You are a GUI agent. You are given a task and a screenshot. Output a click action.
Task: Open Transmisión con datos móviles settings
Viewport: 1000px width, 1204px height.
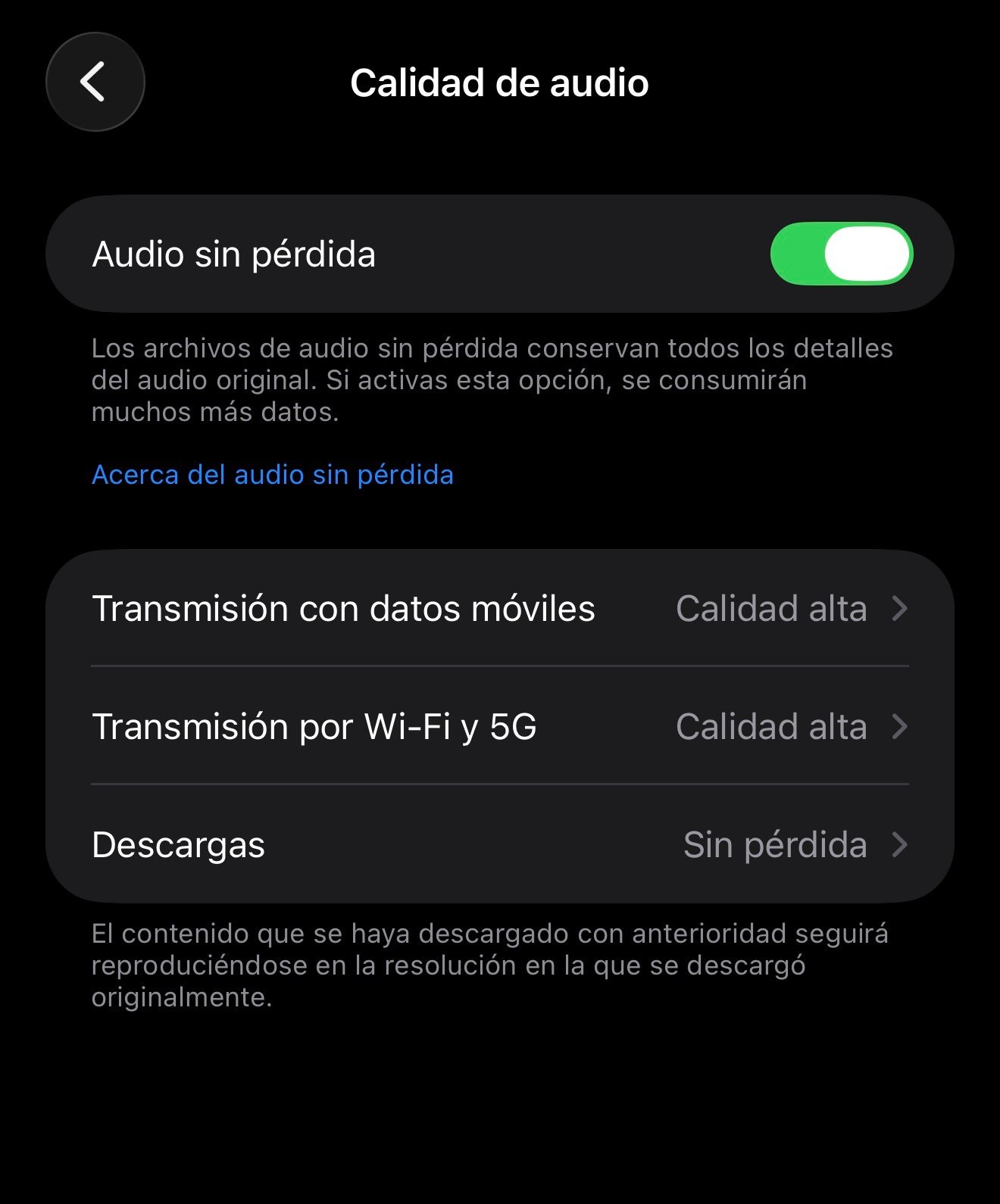coord(500,609)
